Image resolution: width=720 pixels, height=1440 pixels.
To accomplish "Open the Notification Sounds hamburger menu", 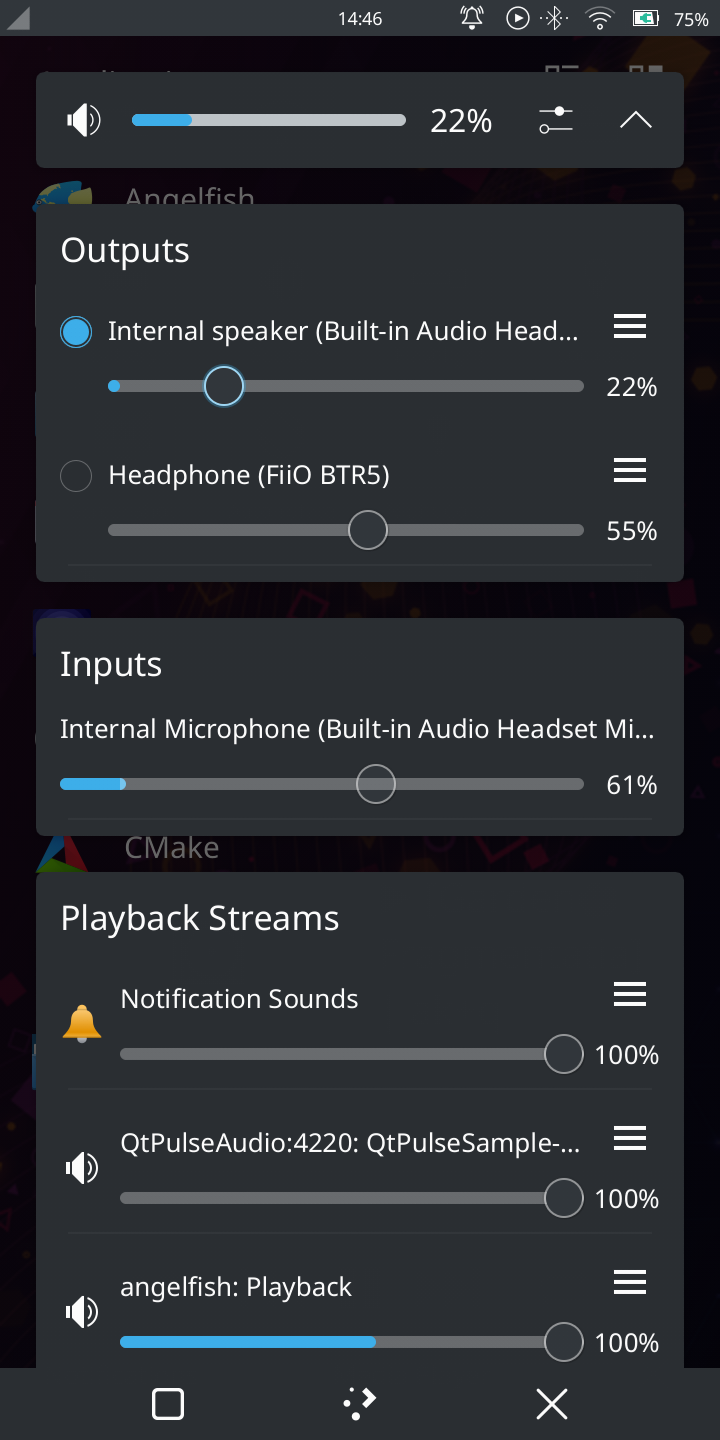I will click(x=630, y=995).
